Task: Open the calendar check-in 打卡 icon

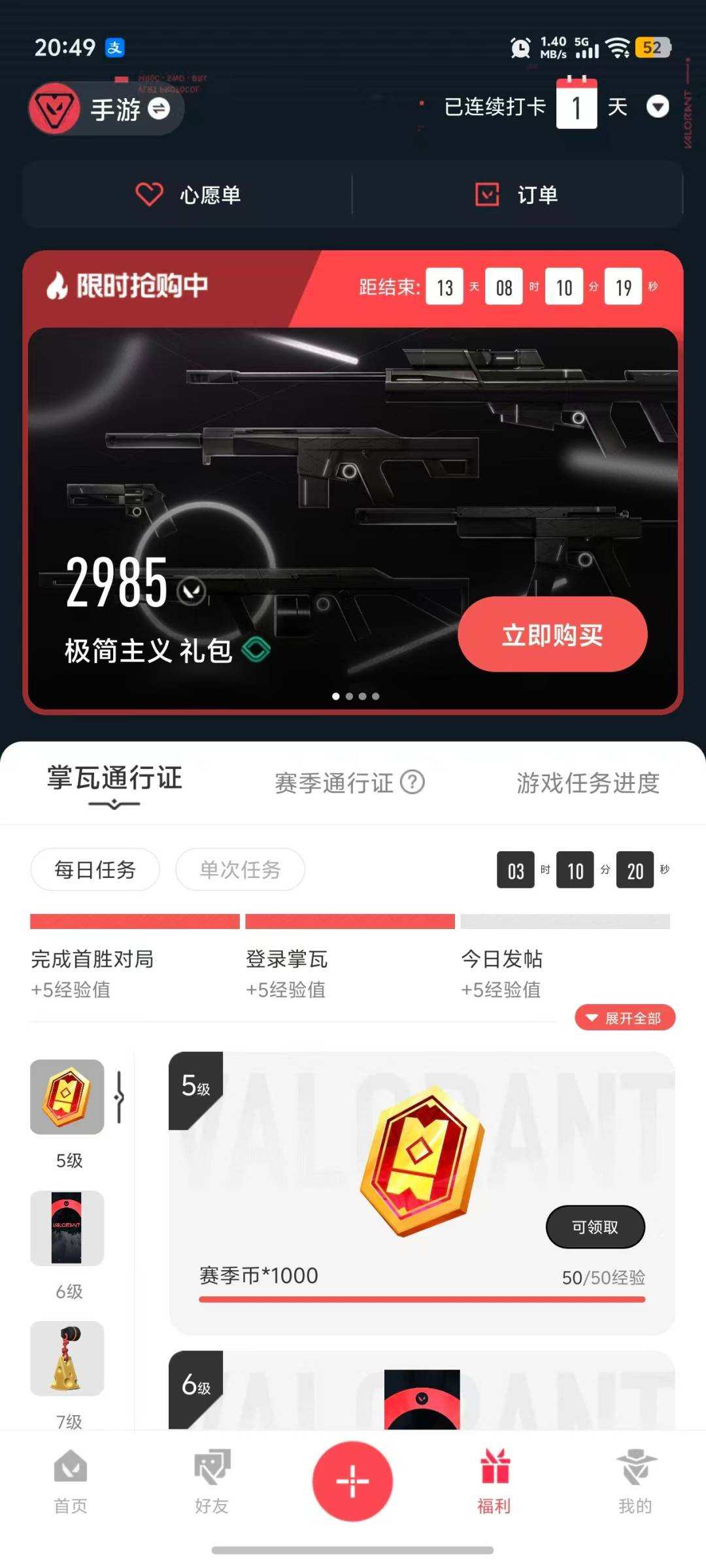Action: point(576,106)
